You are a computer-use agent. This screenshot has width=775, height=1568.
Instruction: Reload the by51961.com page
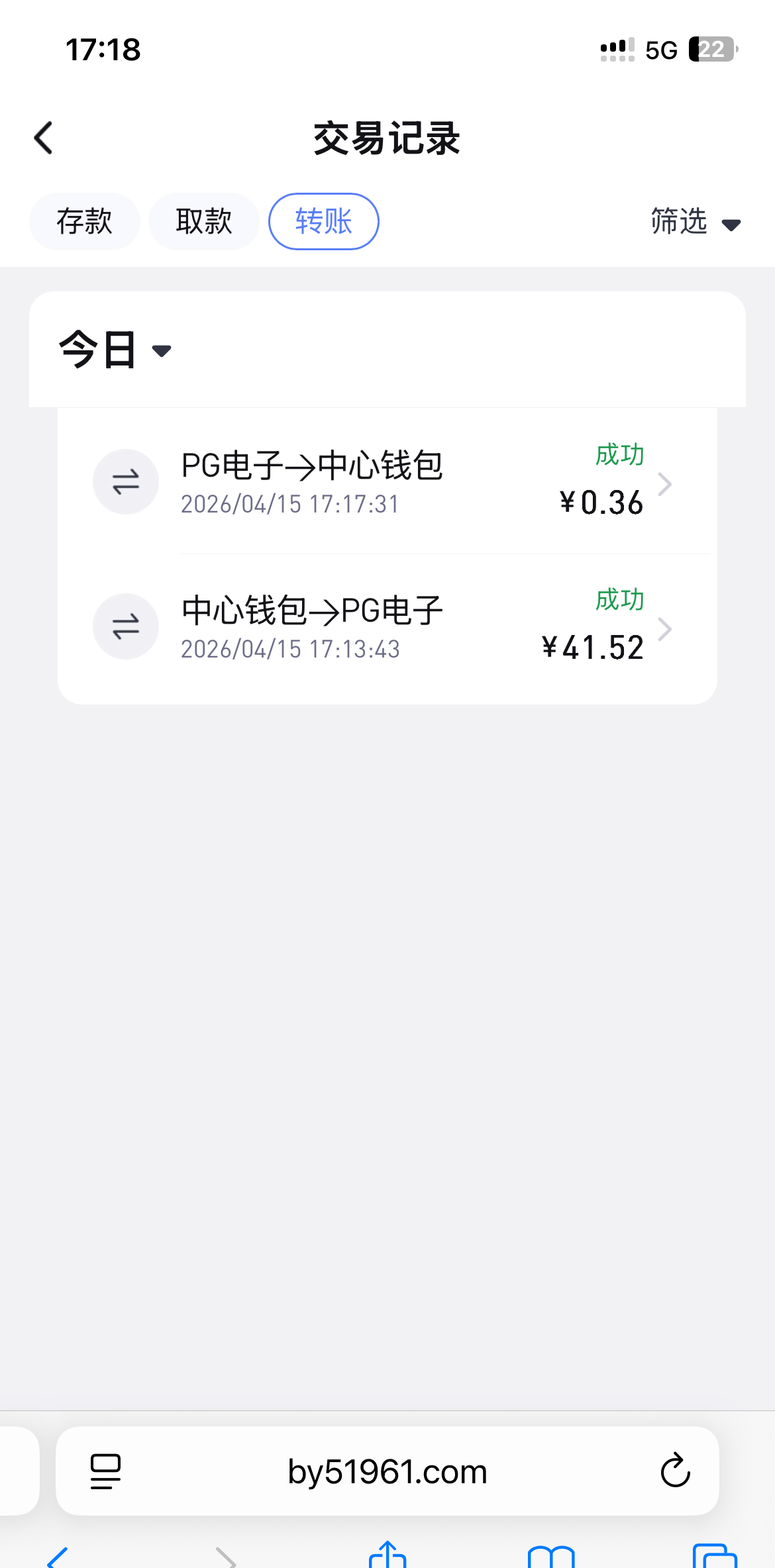click(x=675, y=1471)
